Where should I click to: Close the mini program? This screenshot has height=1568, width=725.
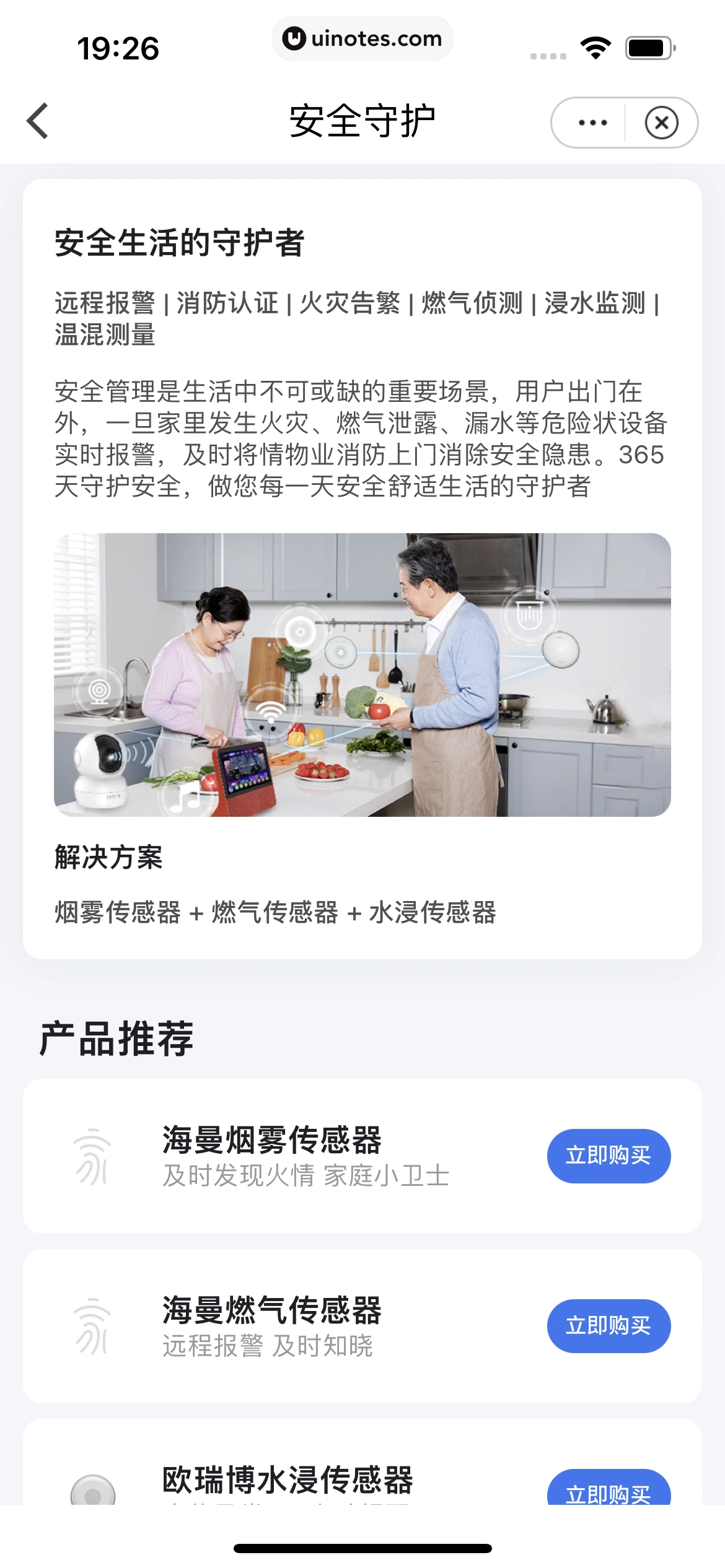(x=661, y=123)
